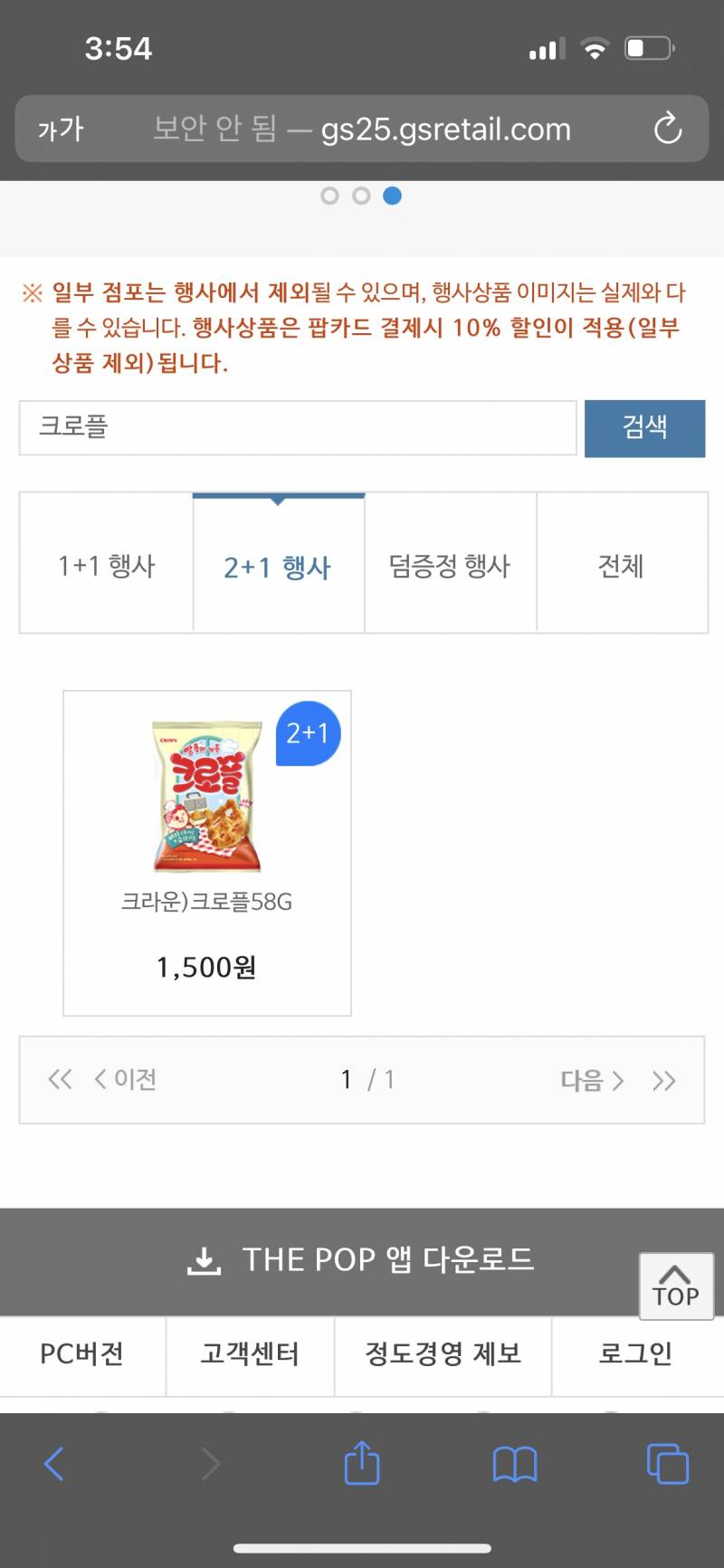The height and width of the screenshot is (1568, 724).
Task: Open the 로그인 login link
Action: pos(633,1354)
